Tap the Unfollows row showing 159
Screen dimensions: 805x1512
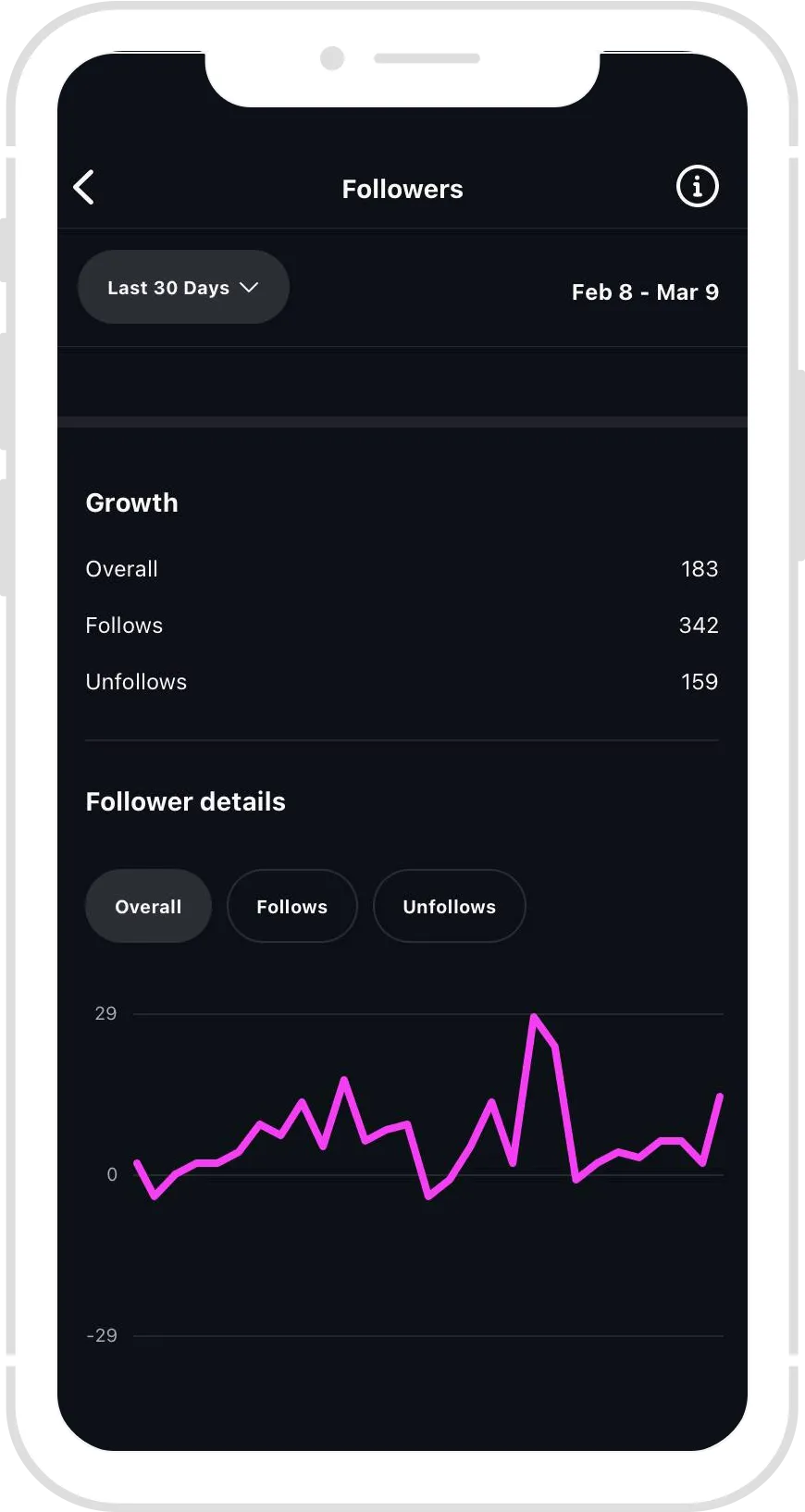pos(402,681)
